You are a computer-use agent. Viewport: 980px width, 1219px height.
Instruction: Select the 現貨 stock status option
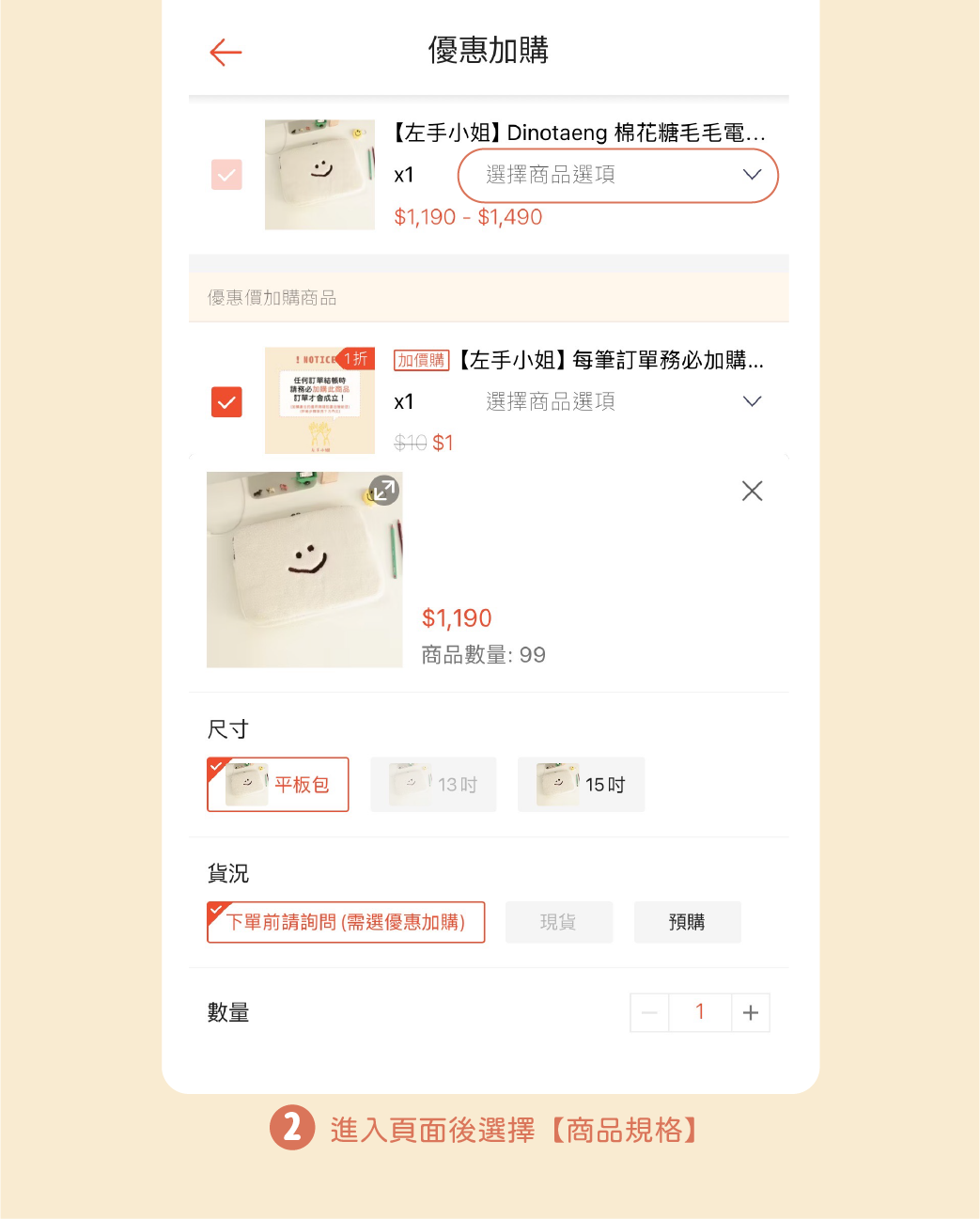coord(559,922)
